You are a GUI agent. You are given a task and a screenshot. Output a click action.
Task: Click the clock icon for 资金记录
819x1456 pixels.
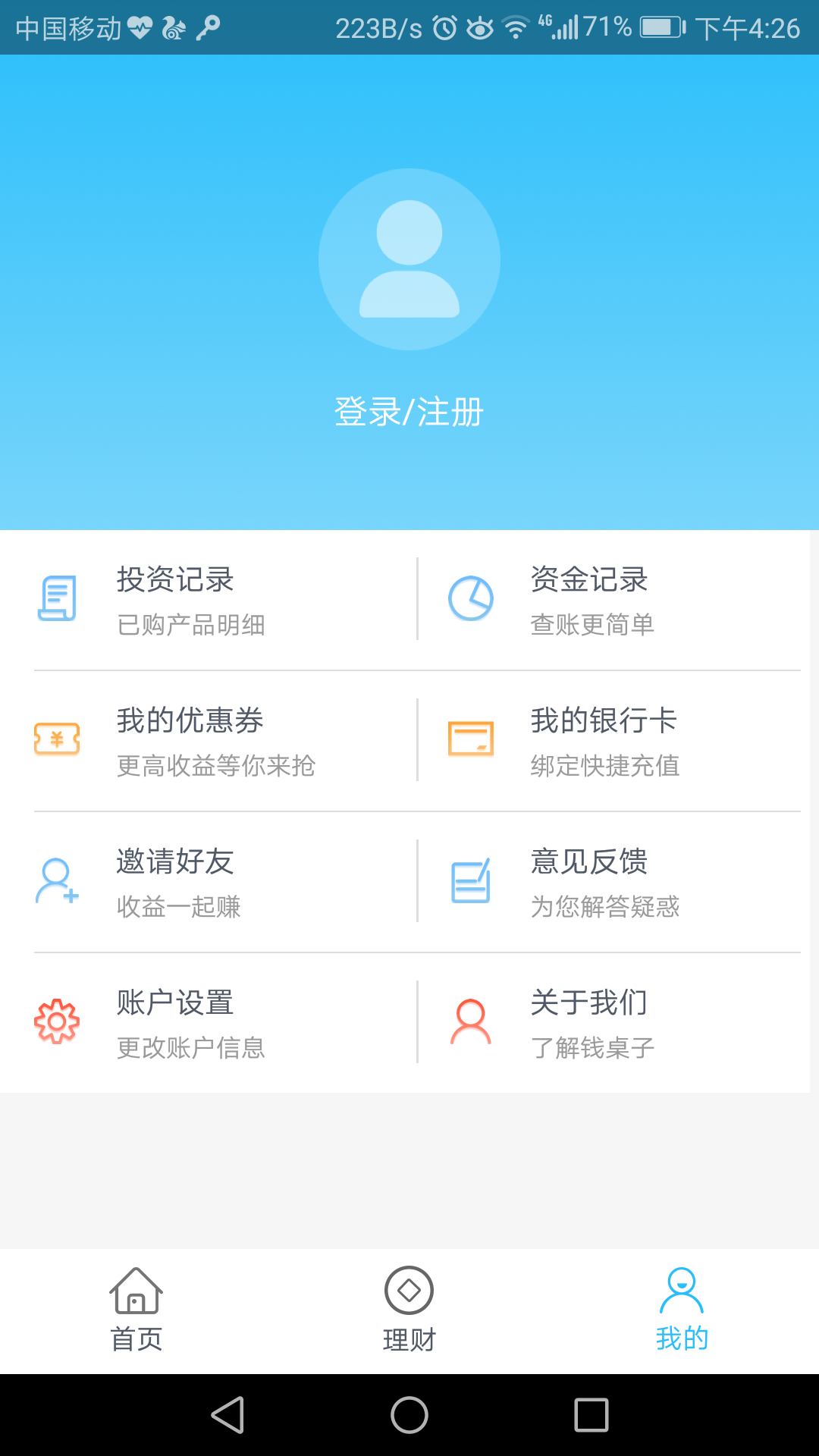[x=470, y=599]
